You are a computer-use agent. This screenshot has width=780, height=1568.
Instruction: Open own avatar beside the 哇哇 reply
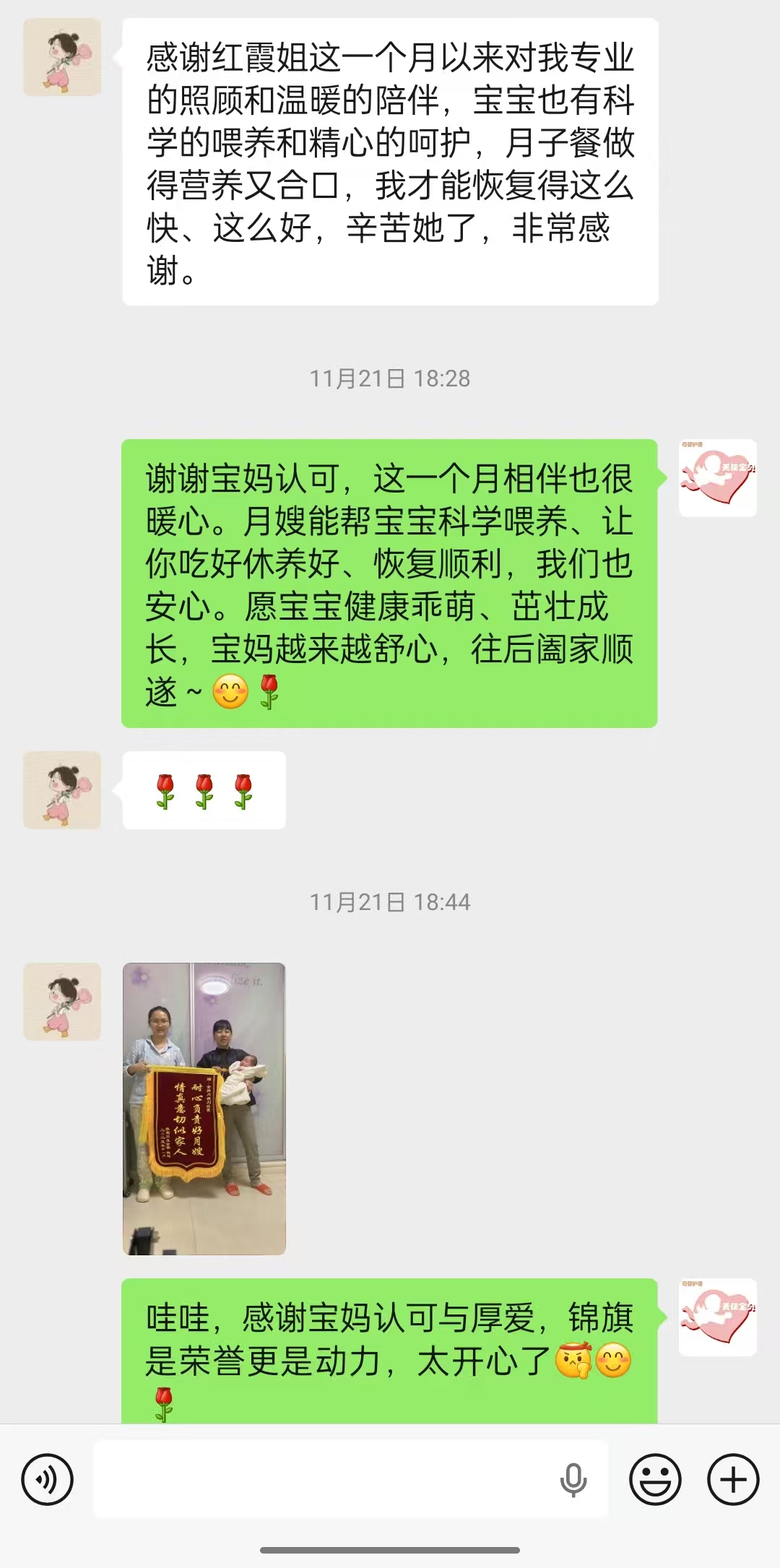click(717, 1317)
